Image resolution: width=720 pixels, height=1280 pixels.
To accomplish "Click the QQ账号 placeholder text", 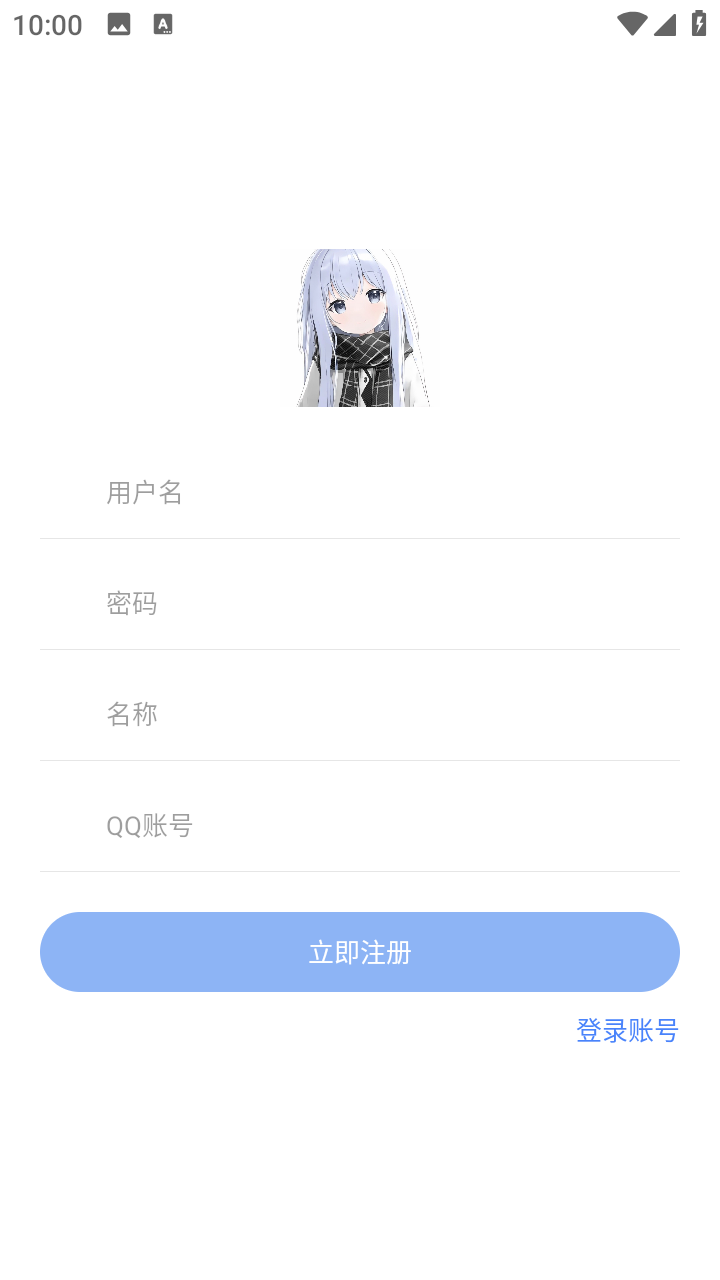I will (150, 824).
